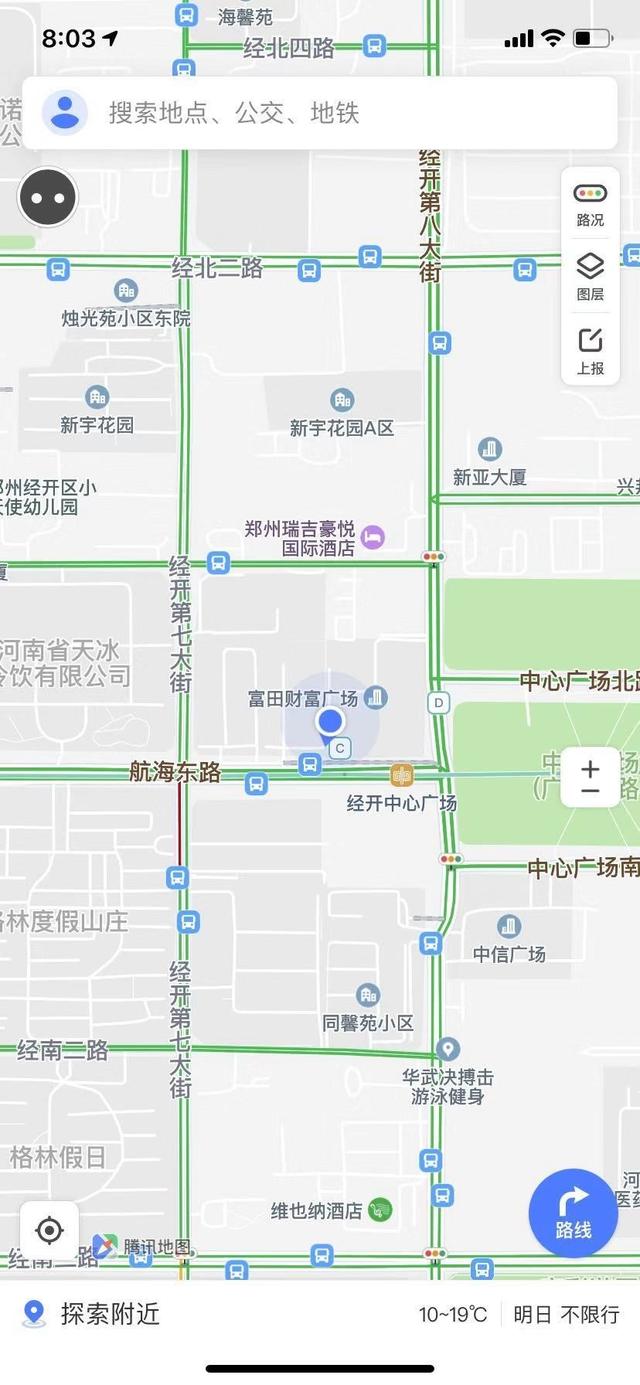Zoom in with the plus button
This screenshot has height=1385, width=640.
590,767
